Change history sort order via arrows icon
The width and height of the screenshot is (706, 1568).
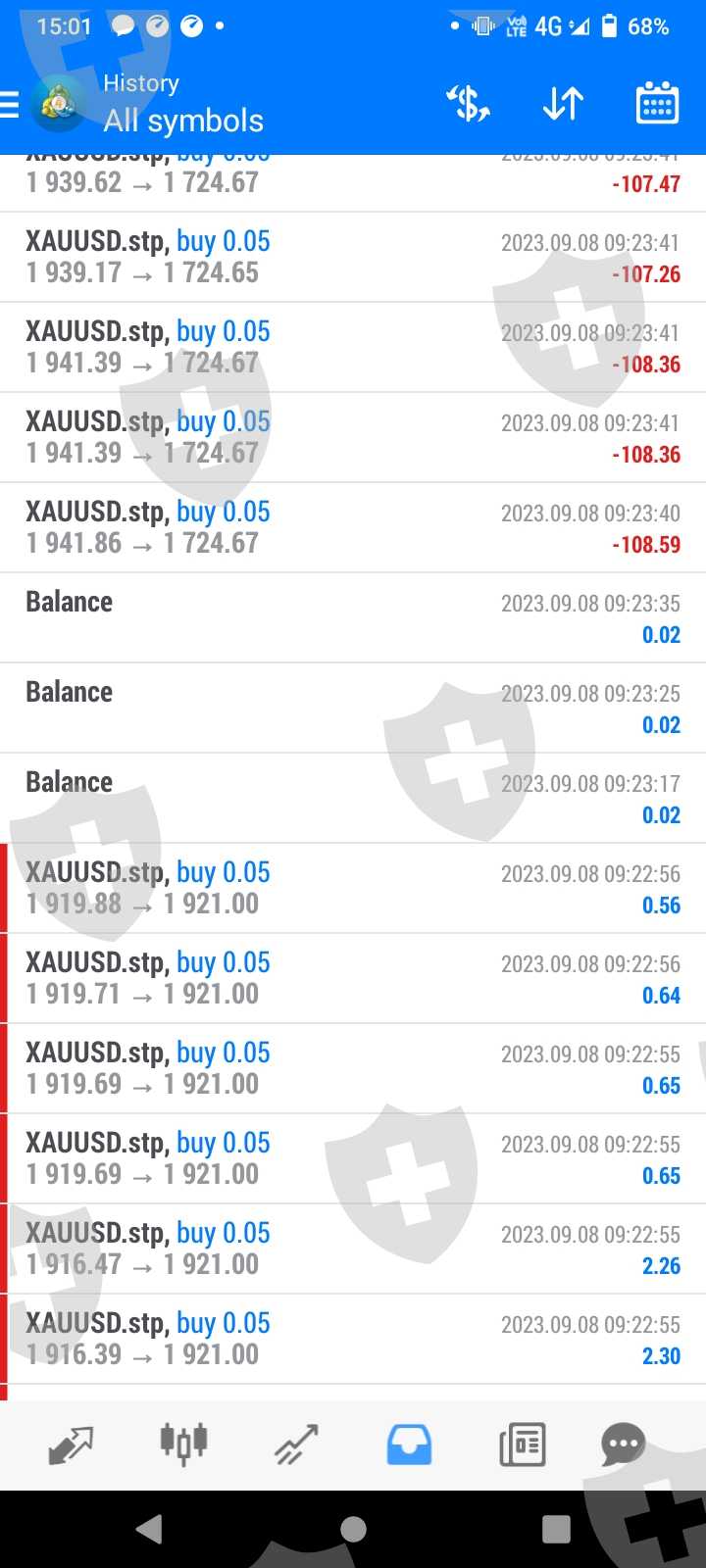click(563, 103)
